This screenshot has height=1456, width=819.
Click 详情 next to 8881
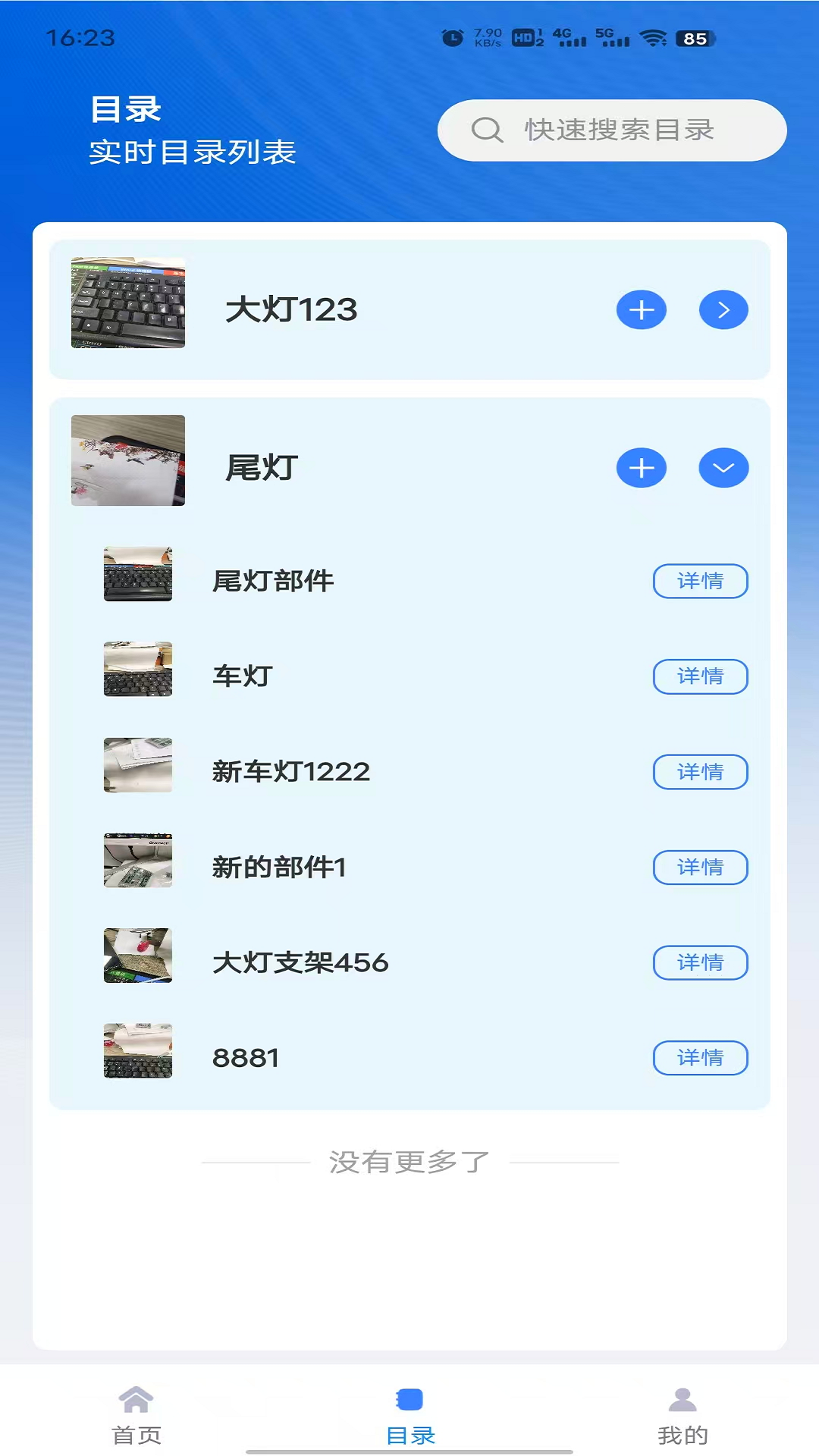(x=700, y=1059)
